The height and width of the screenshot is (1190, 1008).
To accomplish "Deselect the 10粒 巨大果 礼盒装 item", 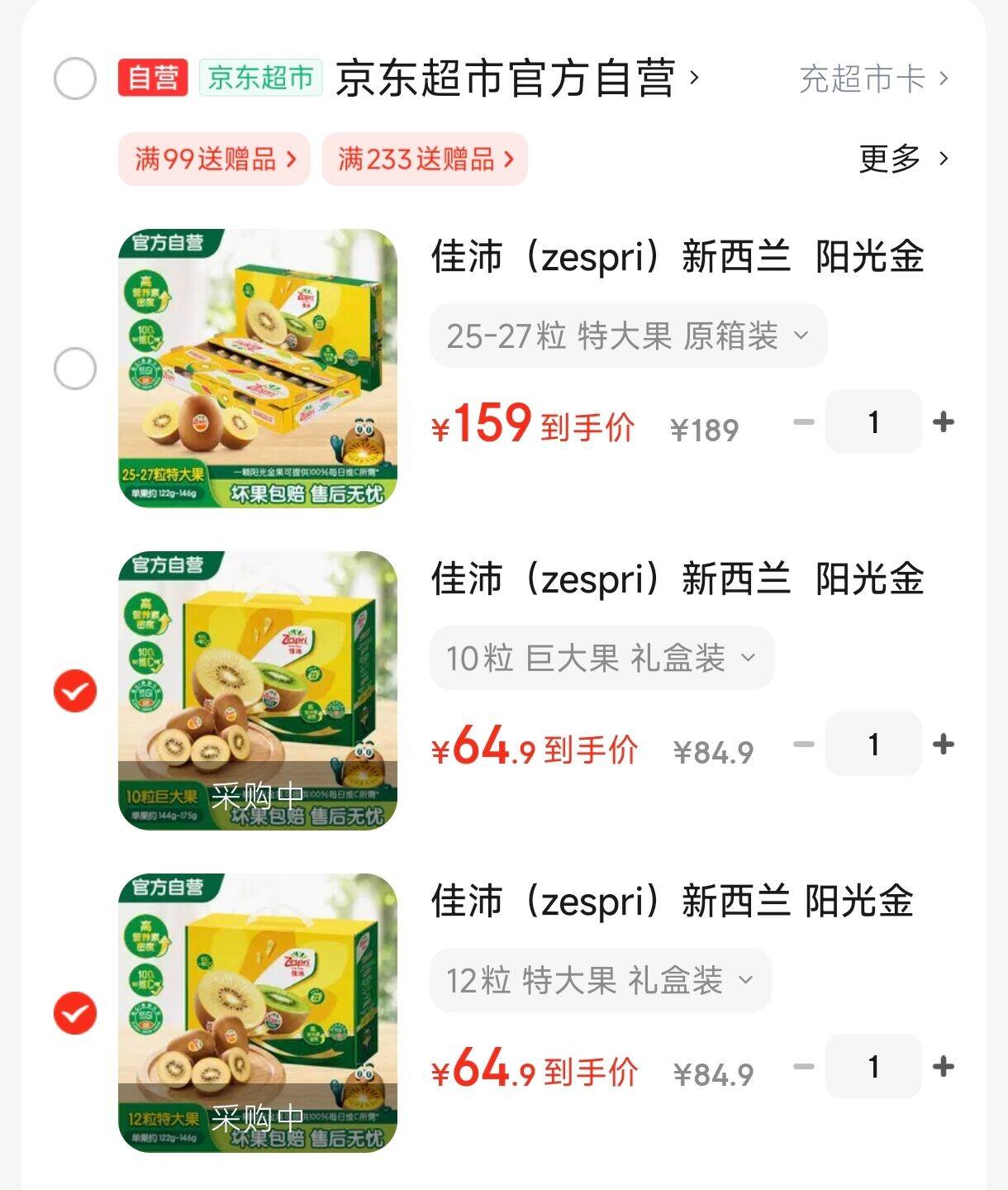I will 75,691.
